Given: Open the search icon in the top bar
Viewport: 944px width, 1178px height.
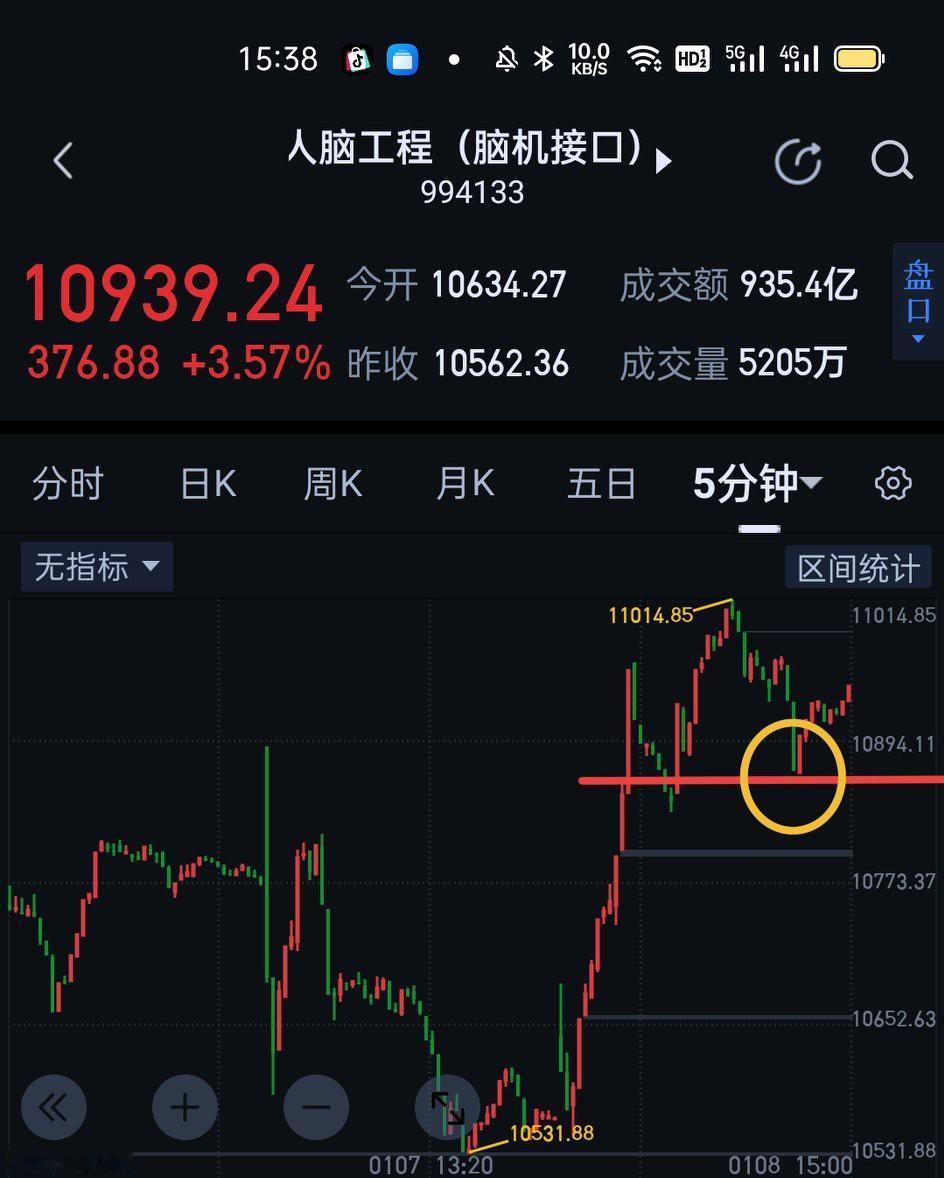Looking at the screenshot, I should pos(890,161).
